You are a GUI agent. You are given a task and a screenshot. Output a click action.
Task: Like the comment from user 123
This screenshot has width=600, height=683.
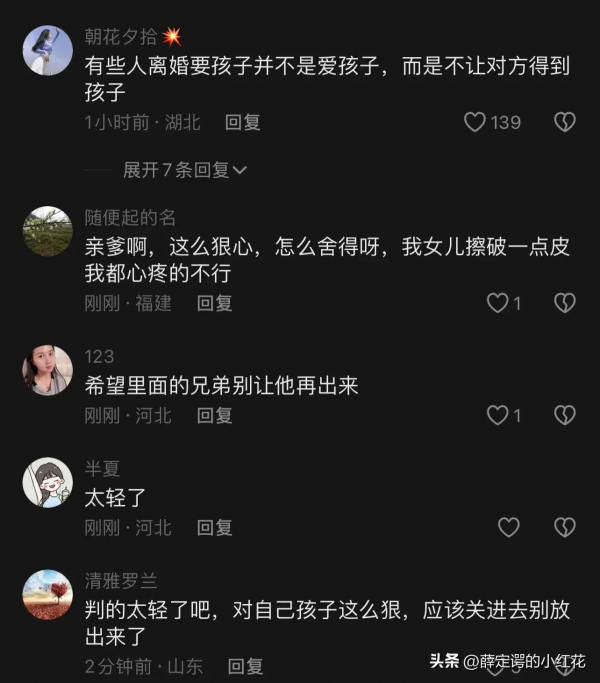click(x=497, y=414)
